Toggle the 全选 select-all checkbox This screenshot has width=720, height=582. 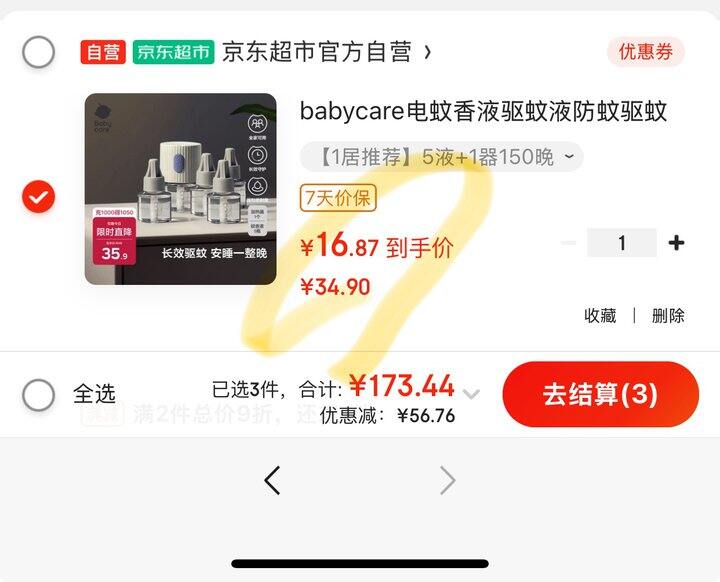[x=38, y=394]
